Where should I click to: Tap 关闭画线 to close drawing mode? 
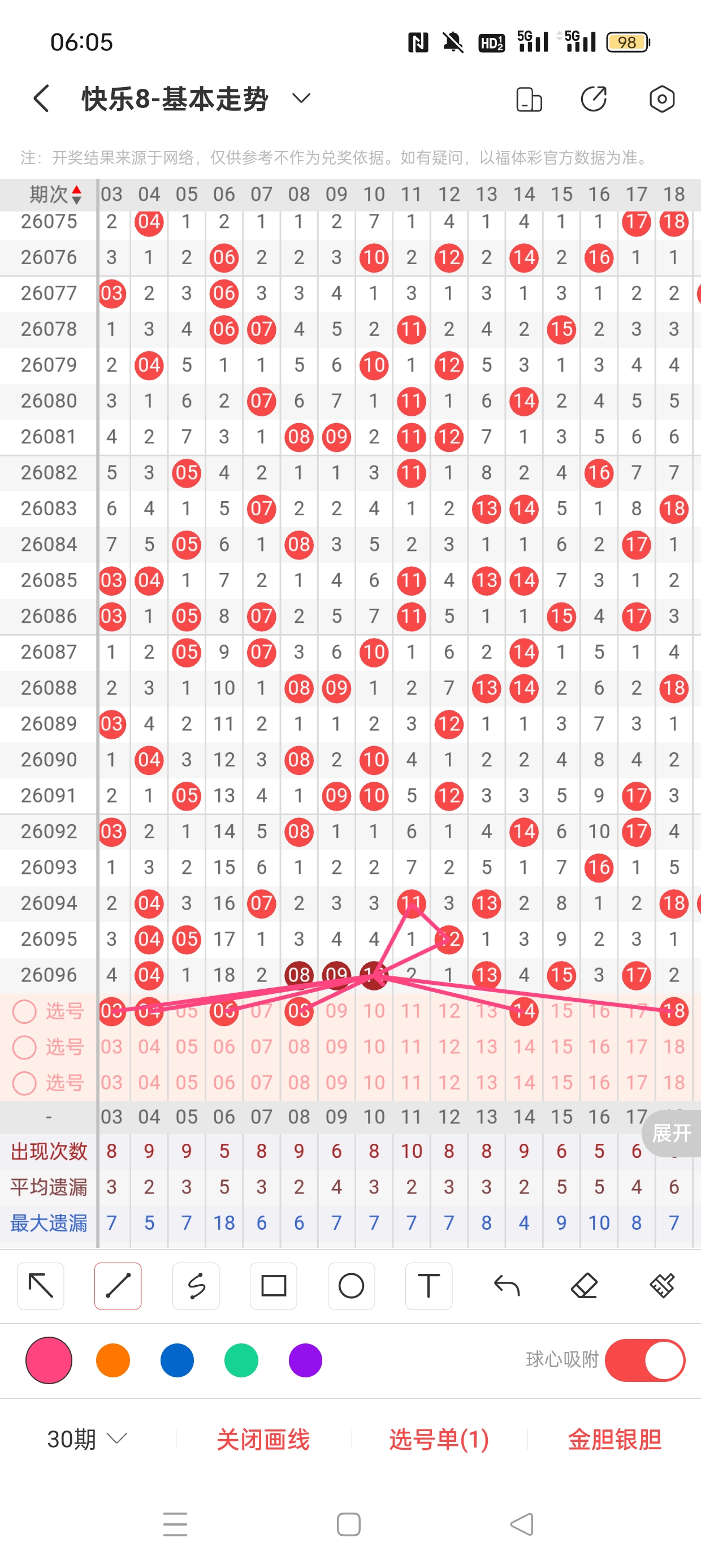(x=263, y=1440)
